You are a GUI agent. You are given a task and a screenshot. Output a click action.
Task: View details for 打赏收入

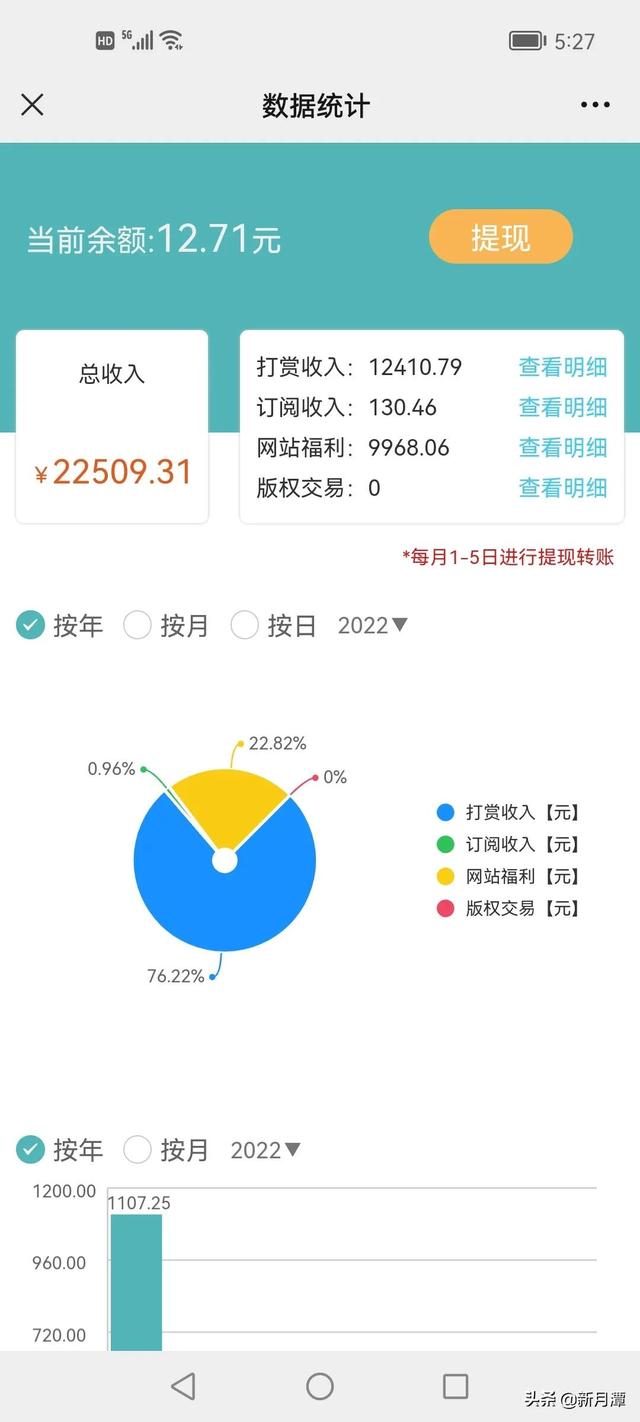click(x=562, y=367)
